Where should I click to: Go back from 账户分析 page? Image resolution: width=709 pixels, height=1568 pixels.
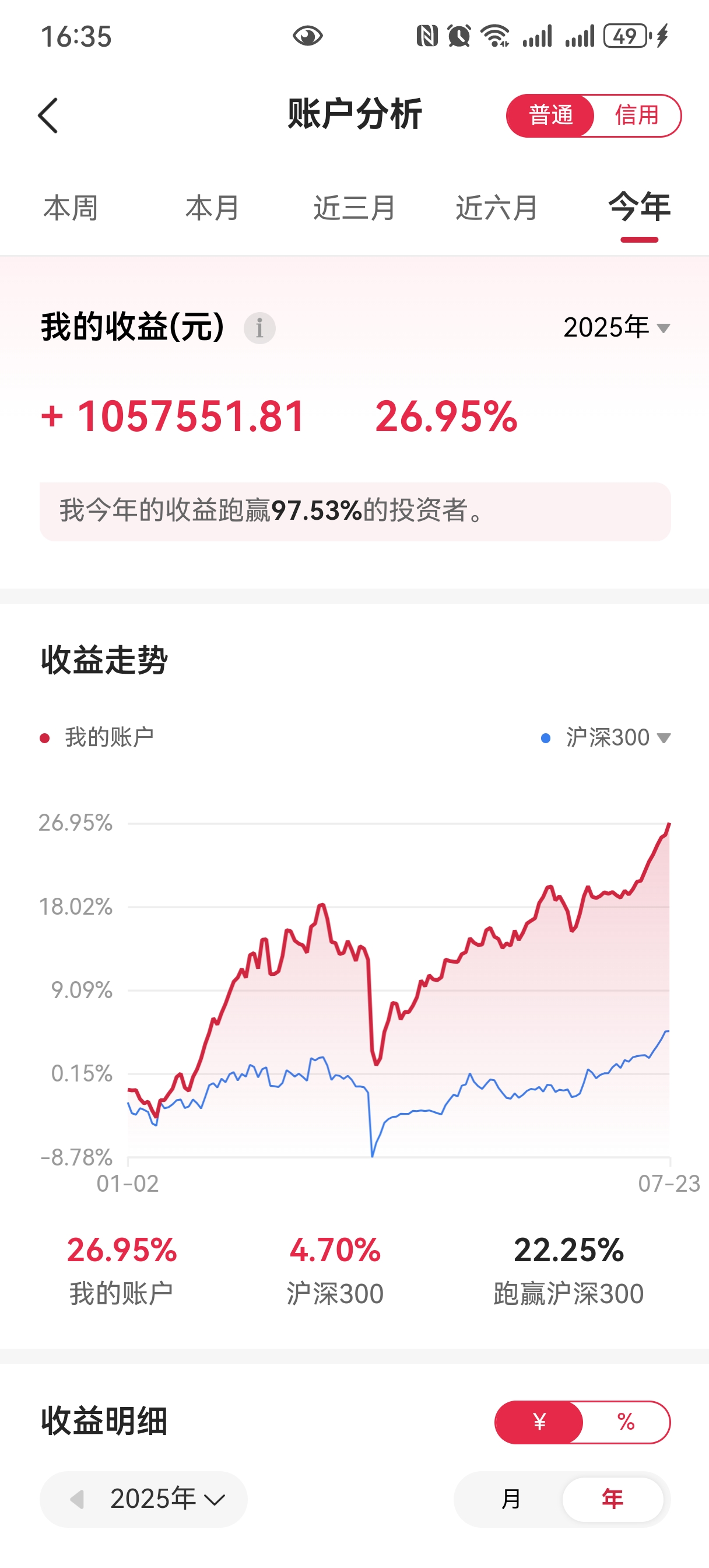(x=48, y=115)
